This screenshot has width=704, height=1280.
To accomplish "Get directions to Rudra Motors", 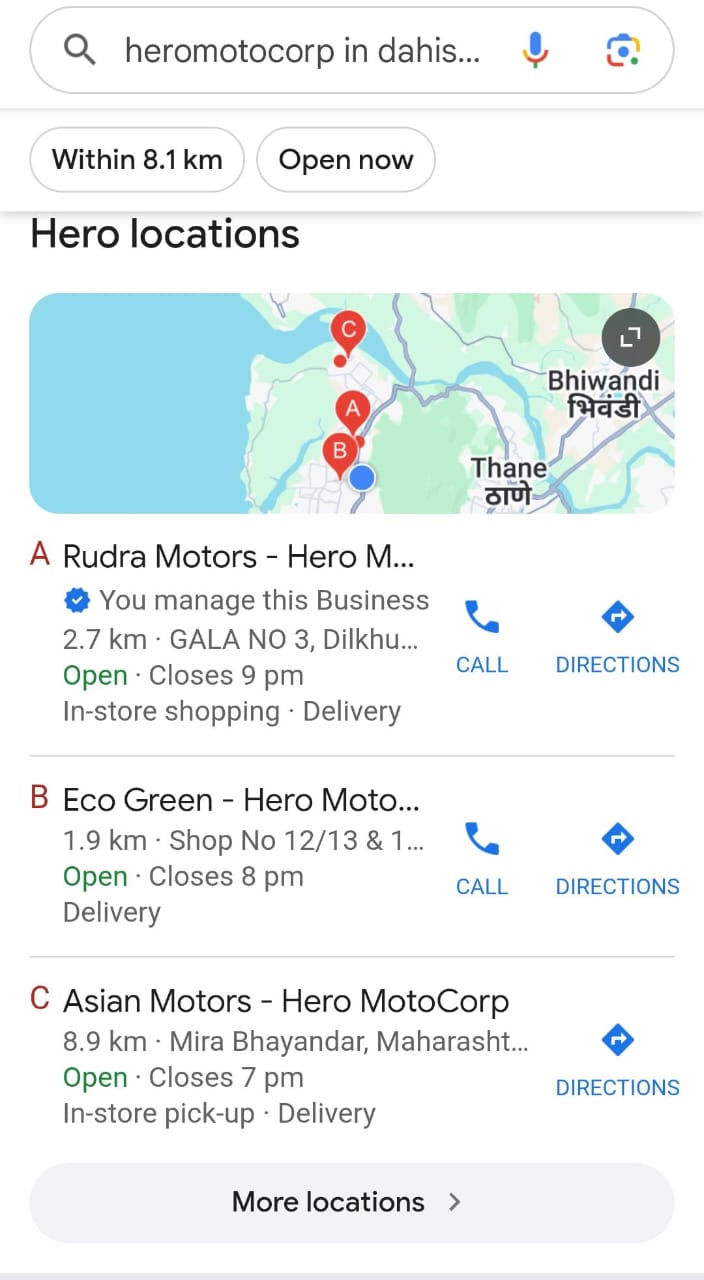I will point(617,636).
